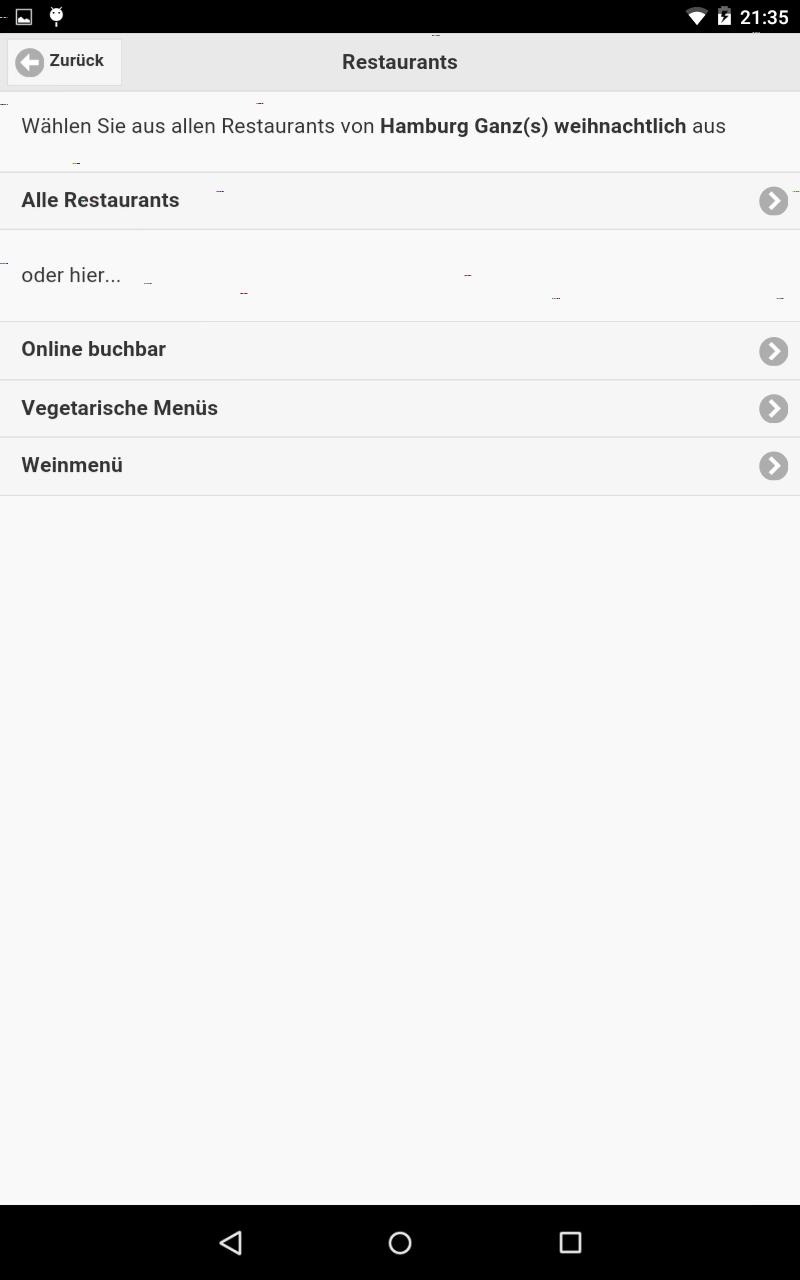The width and height of the screenshot is (800, 1280).
Task: Select the Weinmenü option
Action: [x=400, y=466]
